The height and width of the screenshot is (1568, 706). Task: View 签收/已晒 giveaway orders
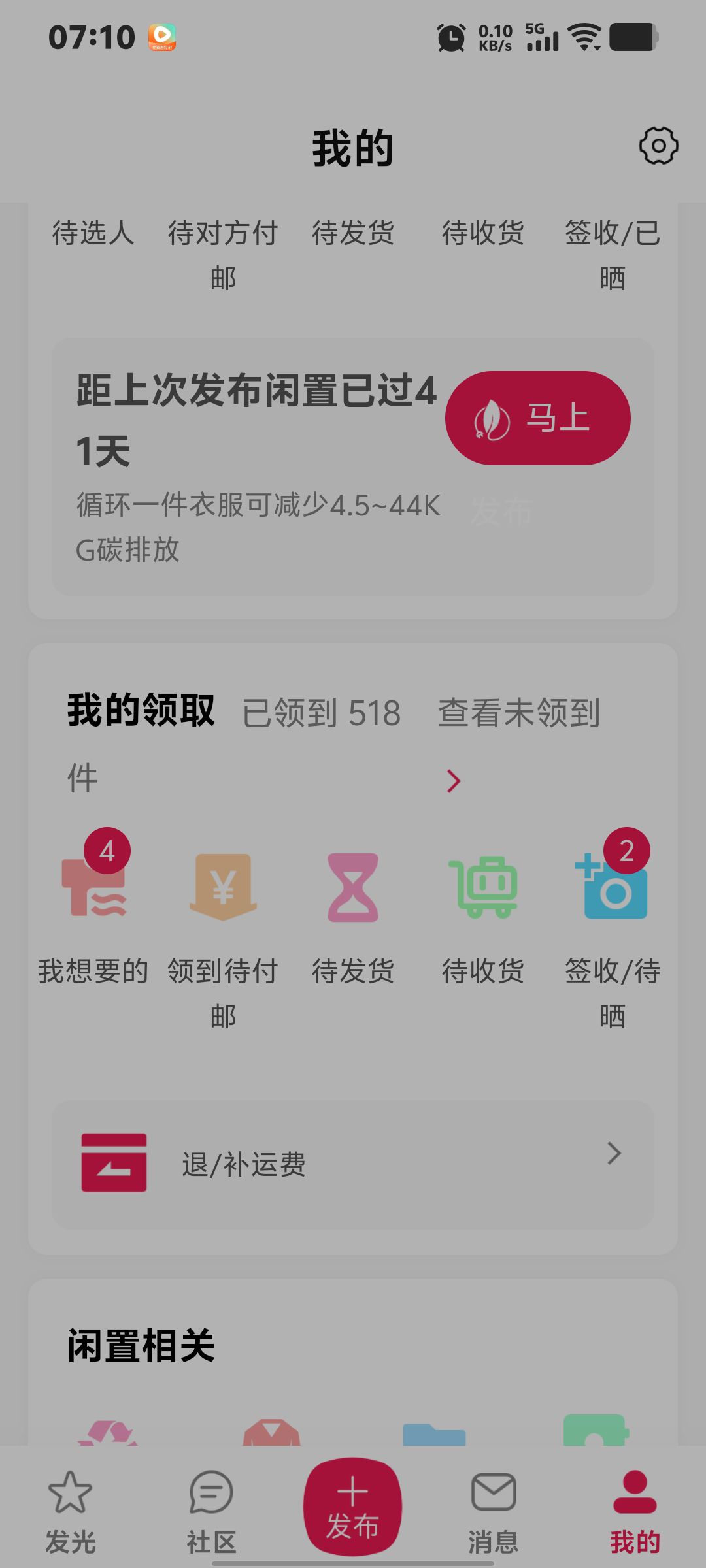click(x=613, y=253)
